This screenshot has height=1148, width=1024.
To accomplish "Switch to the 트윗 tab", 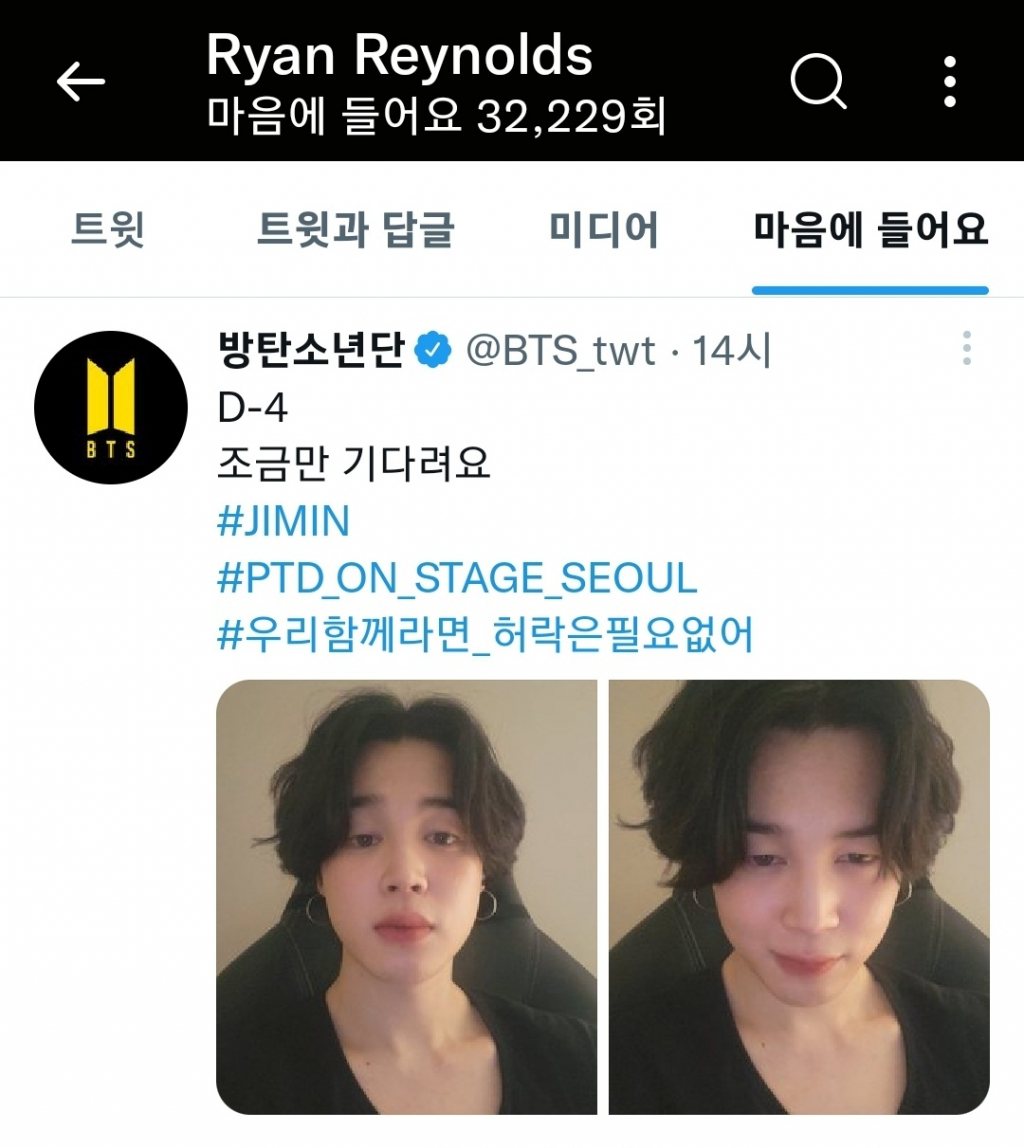I will [108, 230].
